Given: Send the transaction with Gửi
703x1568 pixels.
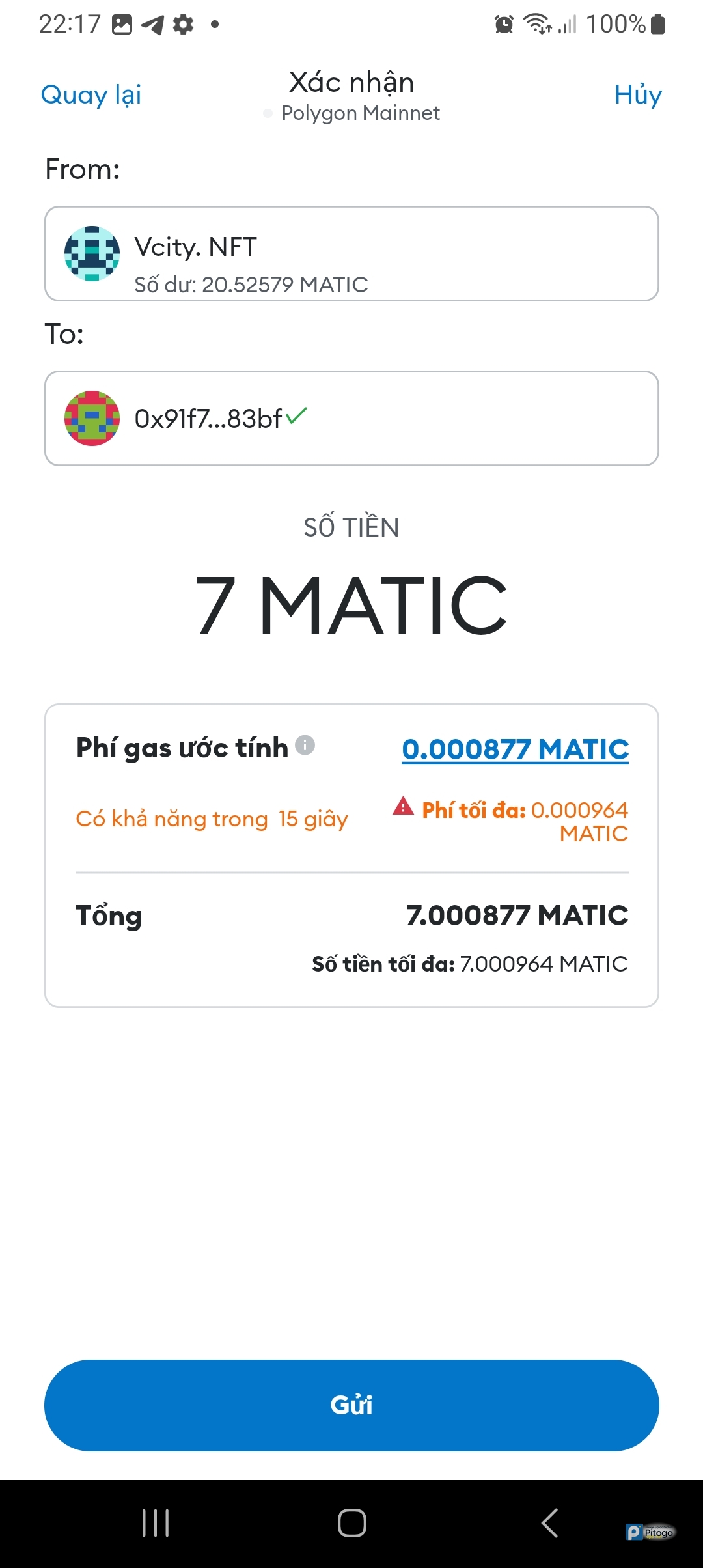Looking at the screenshot, I should 351,1405.
